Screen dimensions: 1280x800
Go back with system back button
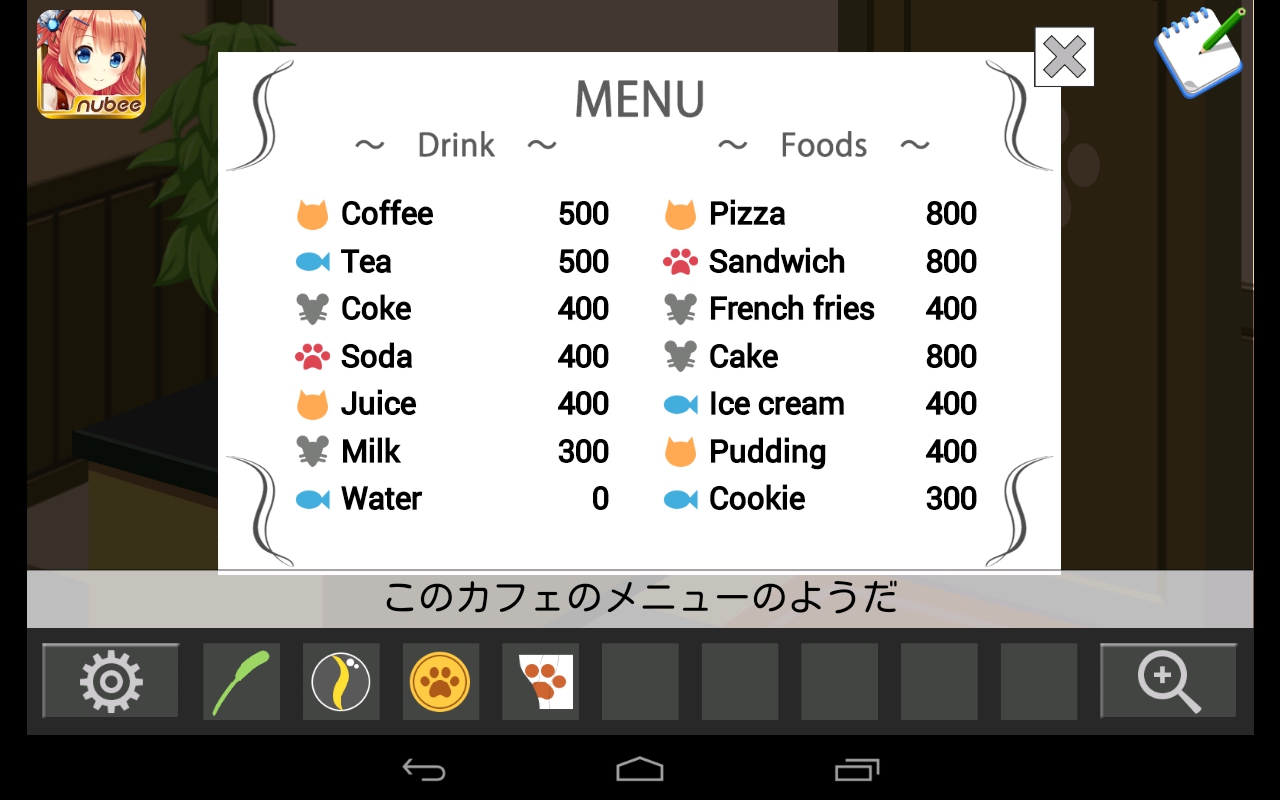coord(424,769)
